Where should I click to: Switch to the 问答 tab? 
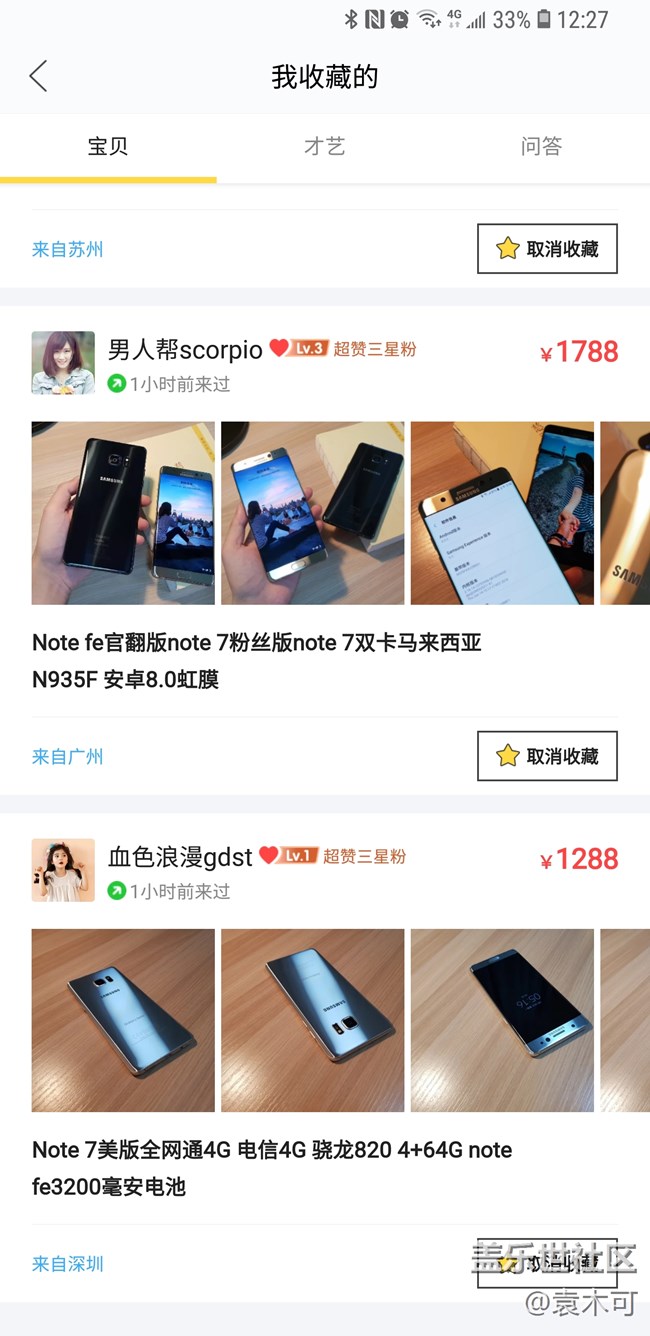(x=541, y=147)
